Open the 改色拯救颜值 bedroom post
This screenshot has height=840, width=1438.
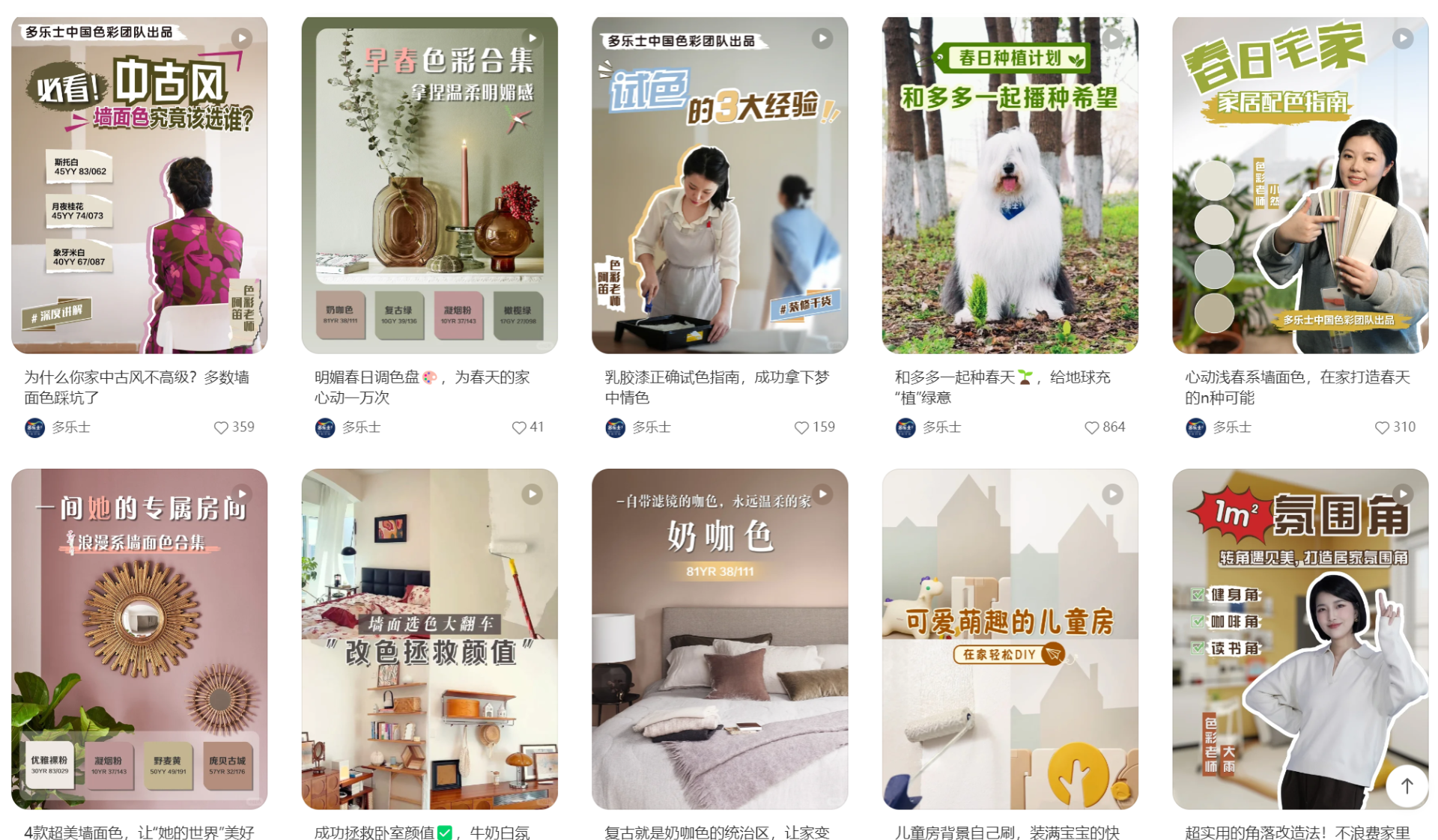429,639
